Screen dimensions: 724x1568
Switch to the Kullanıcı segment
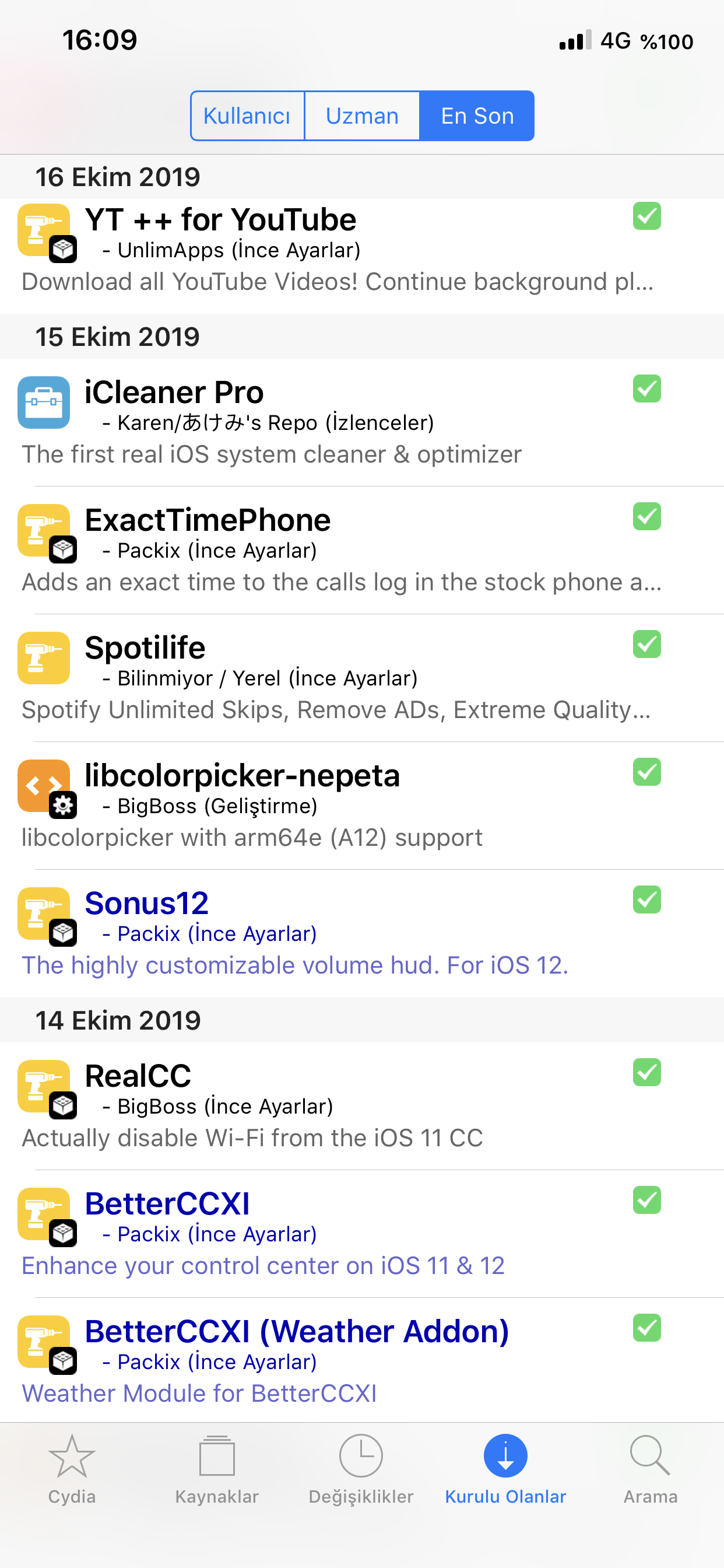click(x=247, y=116)
